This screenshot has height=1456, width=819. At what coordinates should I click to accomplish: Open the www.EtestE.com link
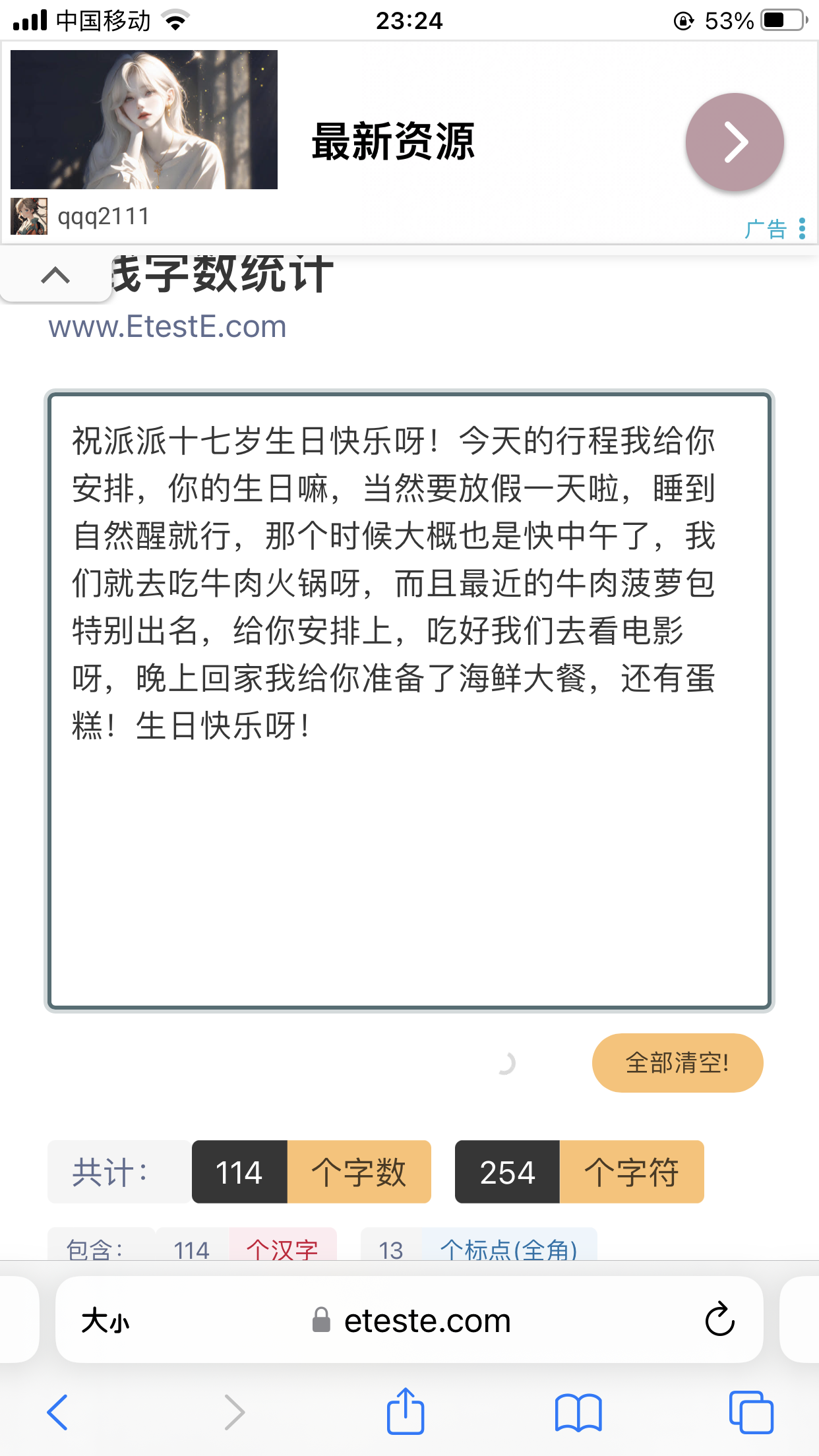167,326
